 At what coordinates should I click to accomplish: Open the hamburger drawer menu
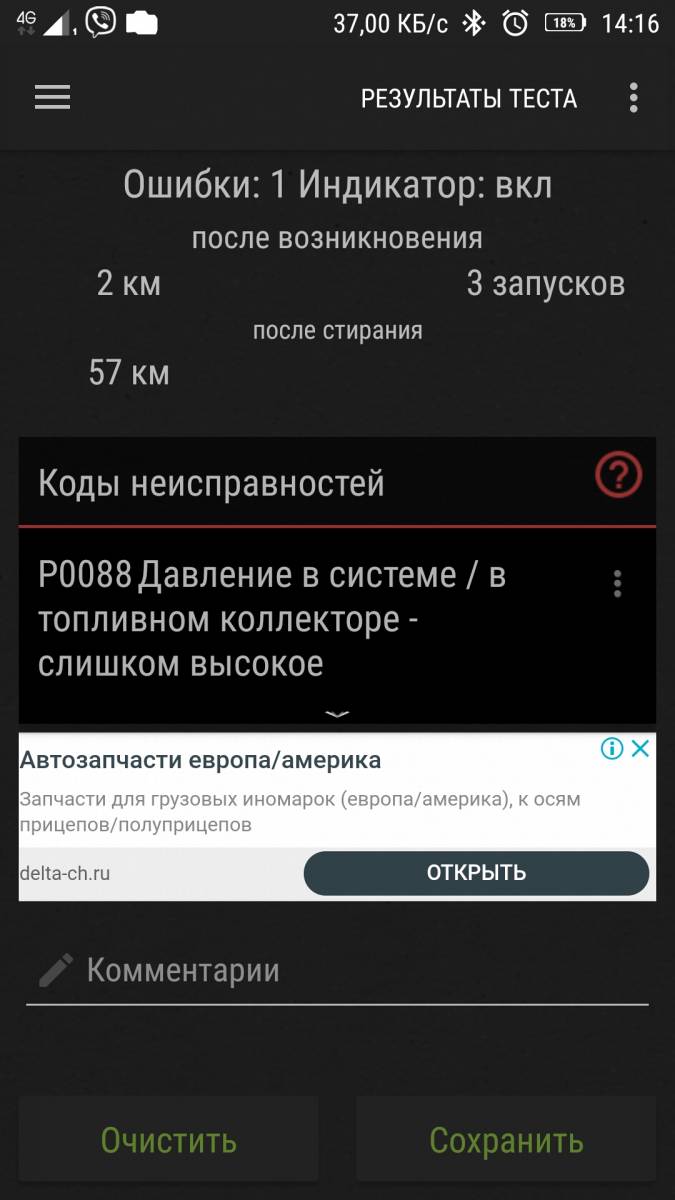[x=52, y=97]
